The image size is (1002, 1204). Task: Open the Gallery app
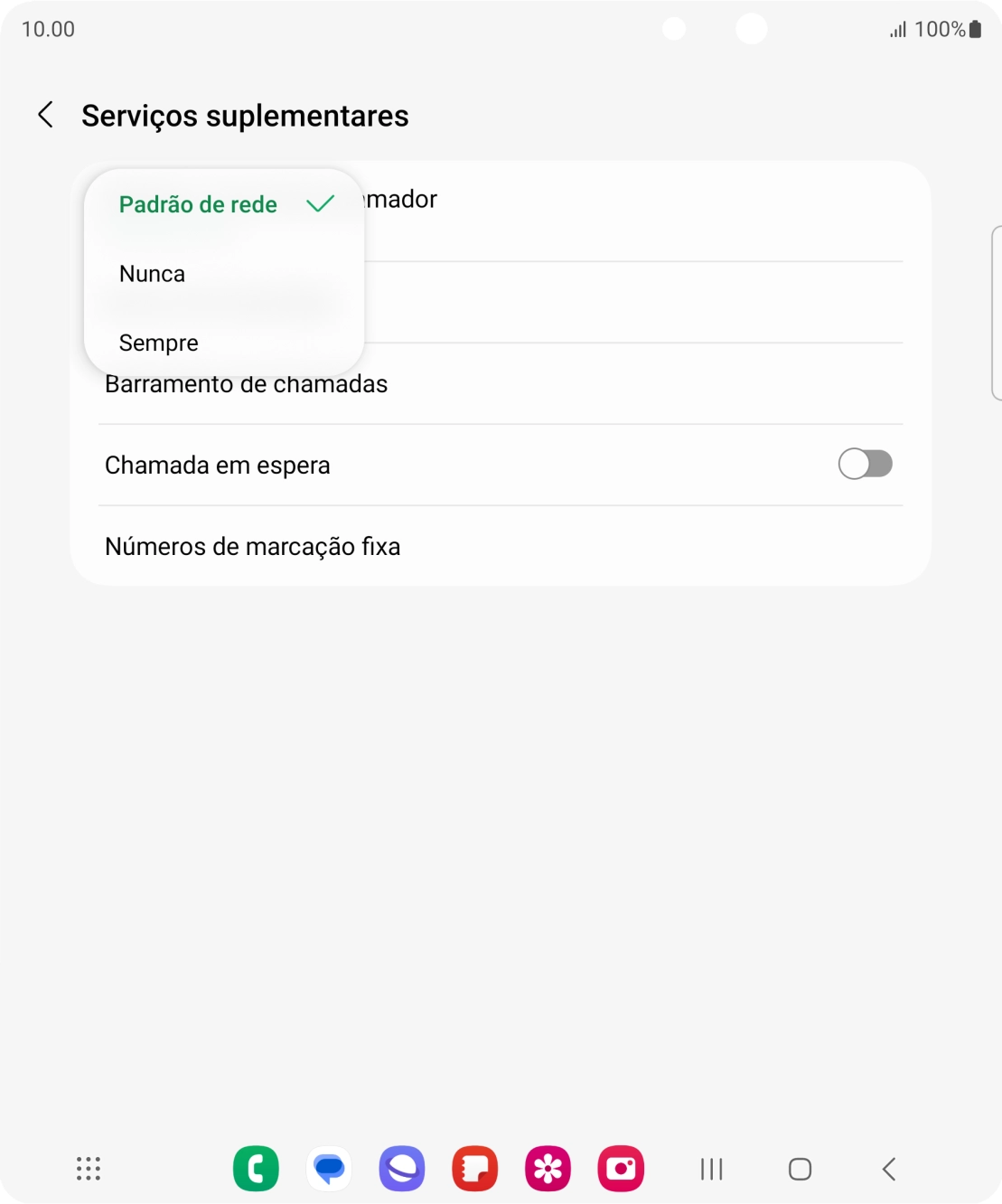point(548,1168)
